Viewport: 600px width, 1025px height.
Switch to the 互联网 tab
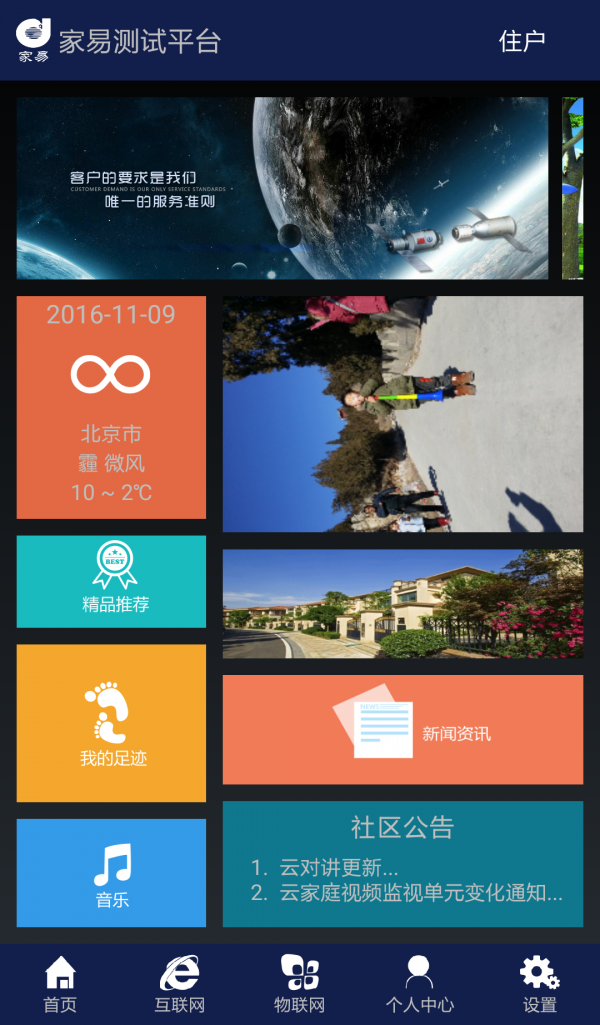coord(180,985)
